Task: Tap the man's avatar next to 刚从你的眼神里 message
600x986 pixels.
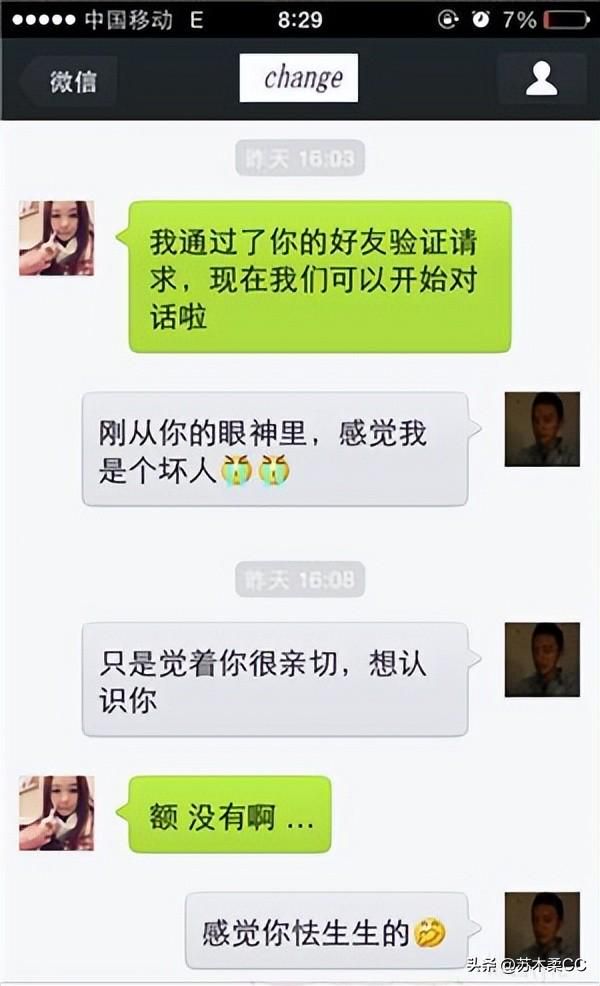Action: [542, 429]
